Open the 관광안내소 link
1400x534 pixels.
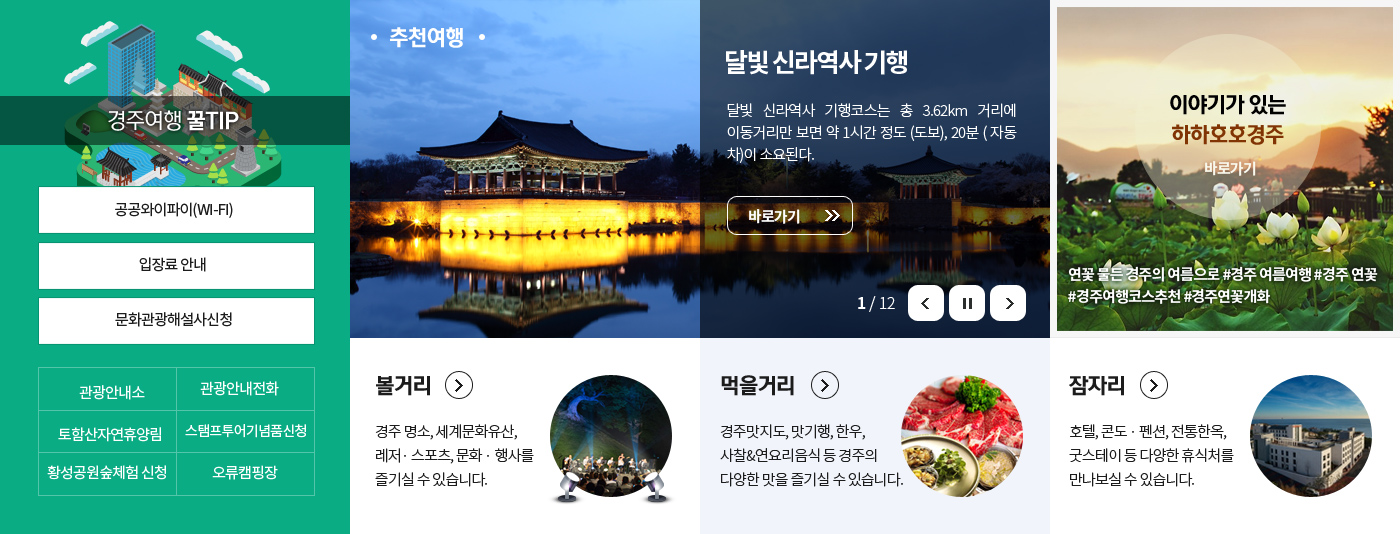pos(107,391)
